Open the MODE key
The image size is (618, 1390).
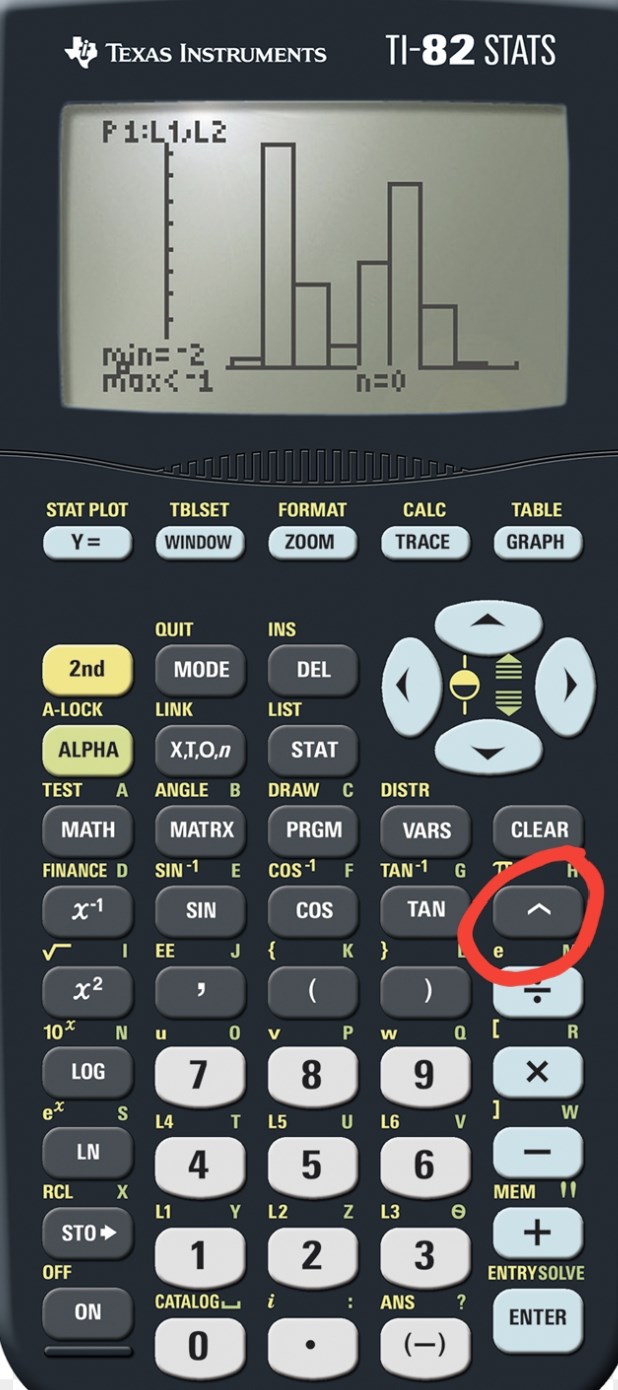click(200, 670)
